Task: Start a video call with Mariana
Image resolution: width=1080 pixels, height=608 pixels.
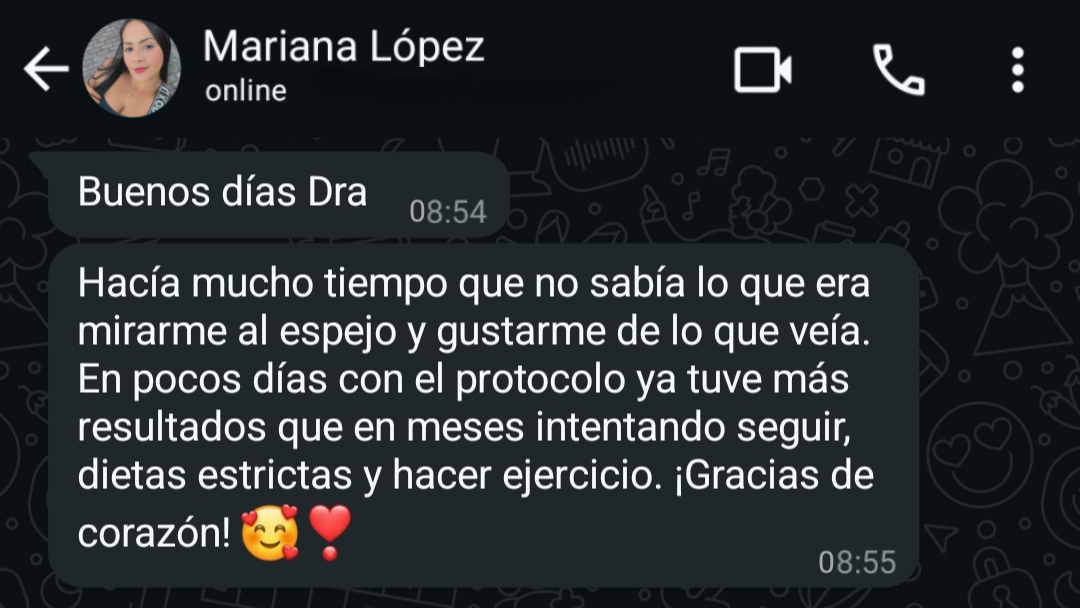Action: pyautogui.click(x=762, y=70)
